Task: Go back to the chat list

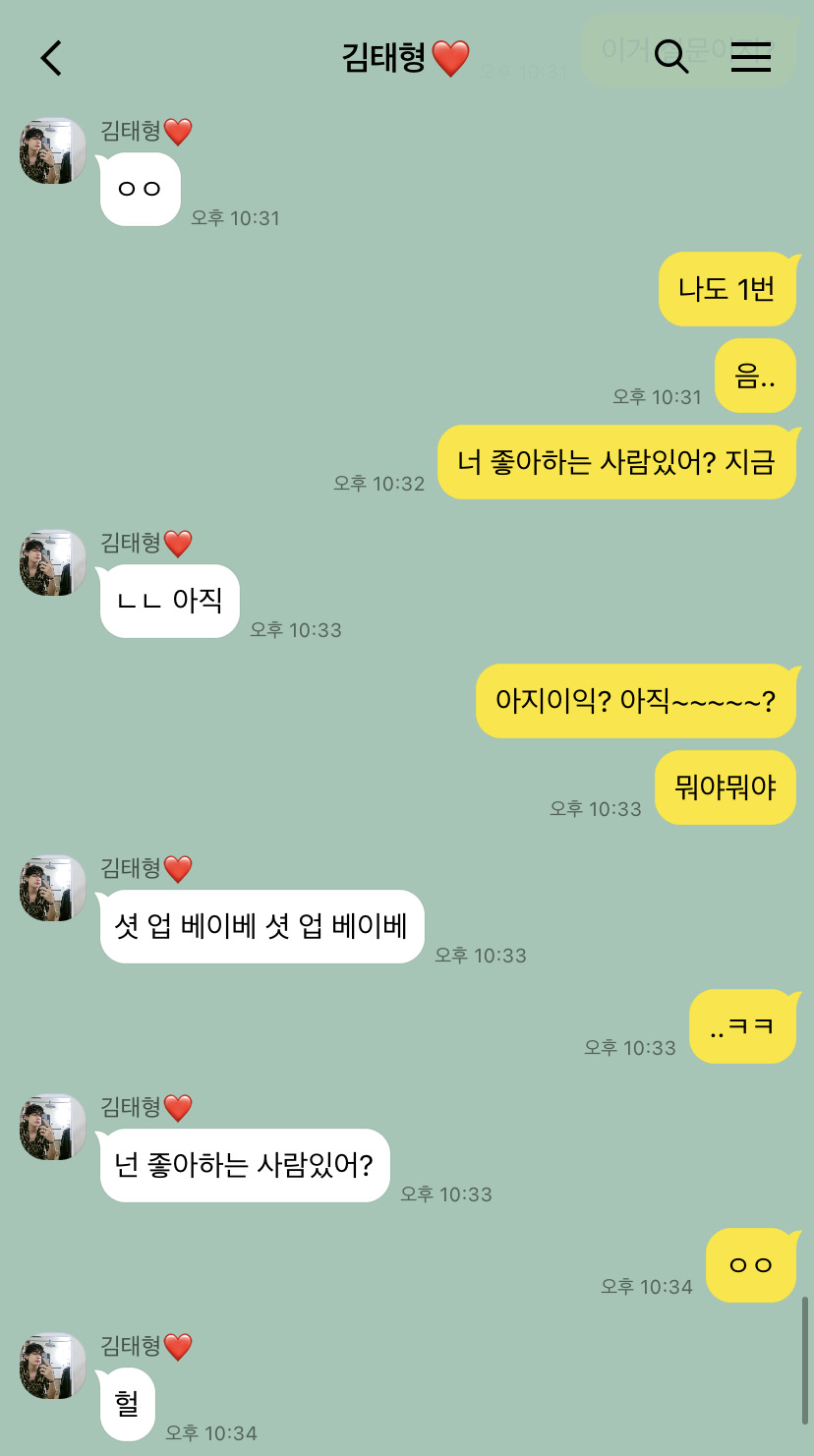Action: coord(51,58)
